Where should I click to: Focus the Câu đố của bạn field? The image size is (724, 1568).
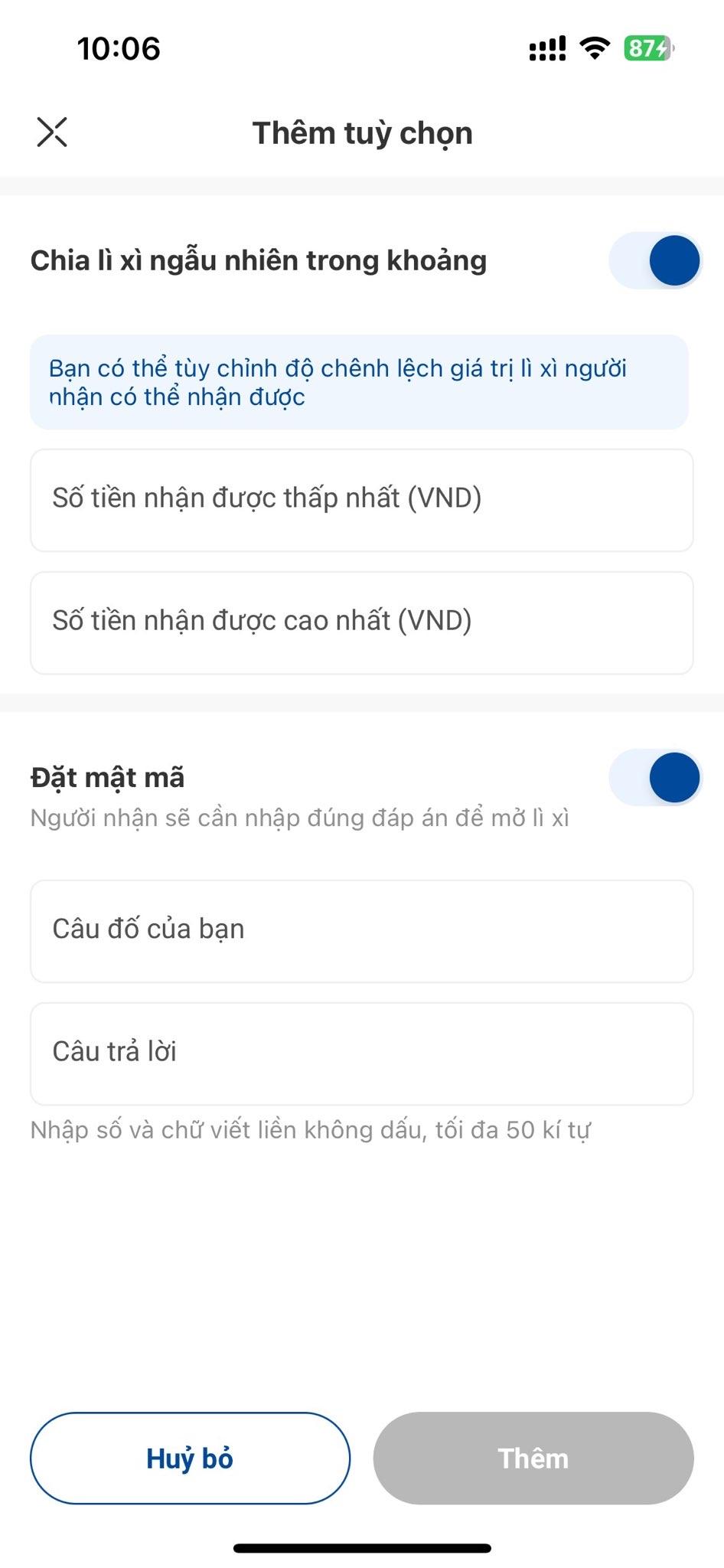(362, 931)
